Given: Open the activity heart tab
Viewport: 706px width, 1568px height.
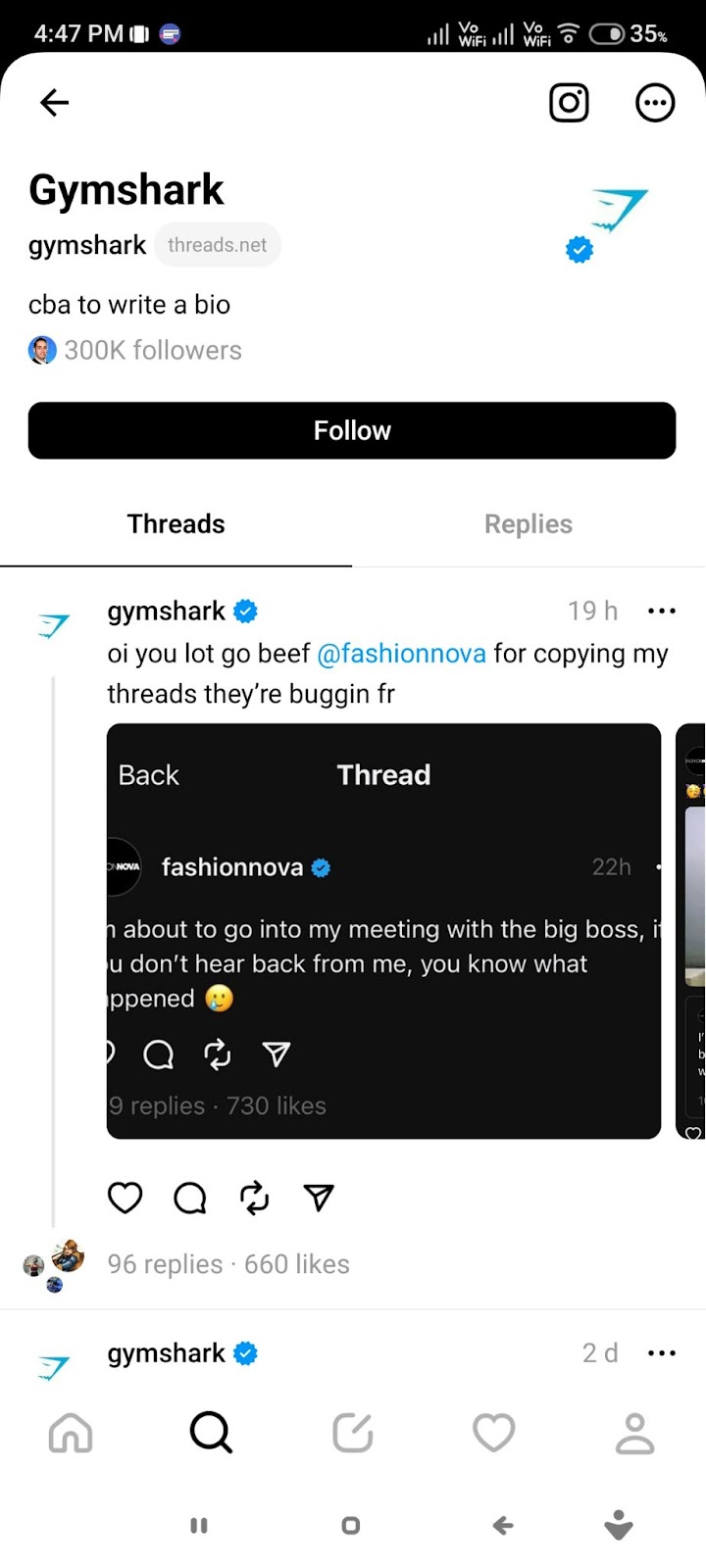Looking at the screenshot, I should click(494, 1434).
